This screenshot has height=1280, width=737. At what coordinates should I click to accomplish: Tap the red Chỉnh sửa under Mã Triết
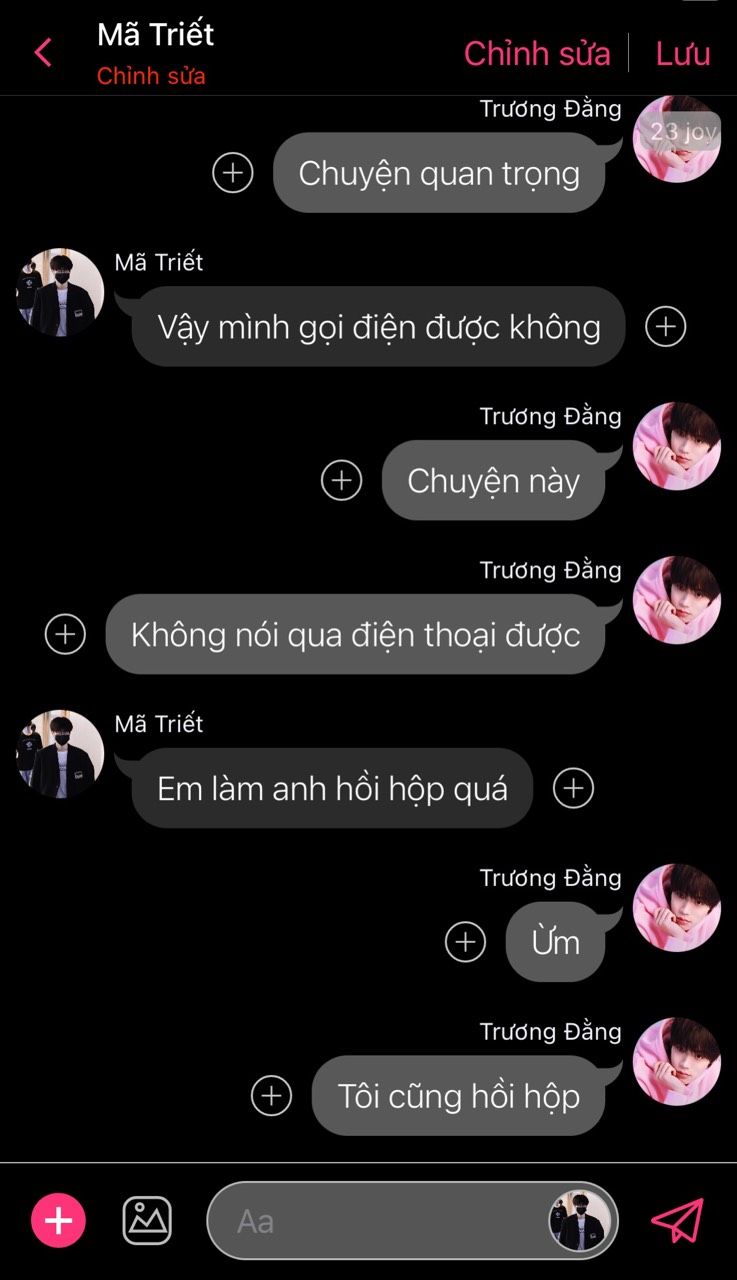point(151,76)
